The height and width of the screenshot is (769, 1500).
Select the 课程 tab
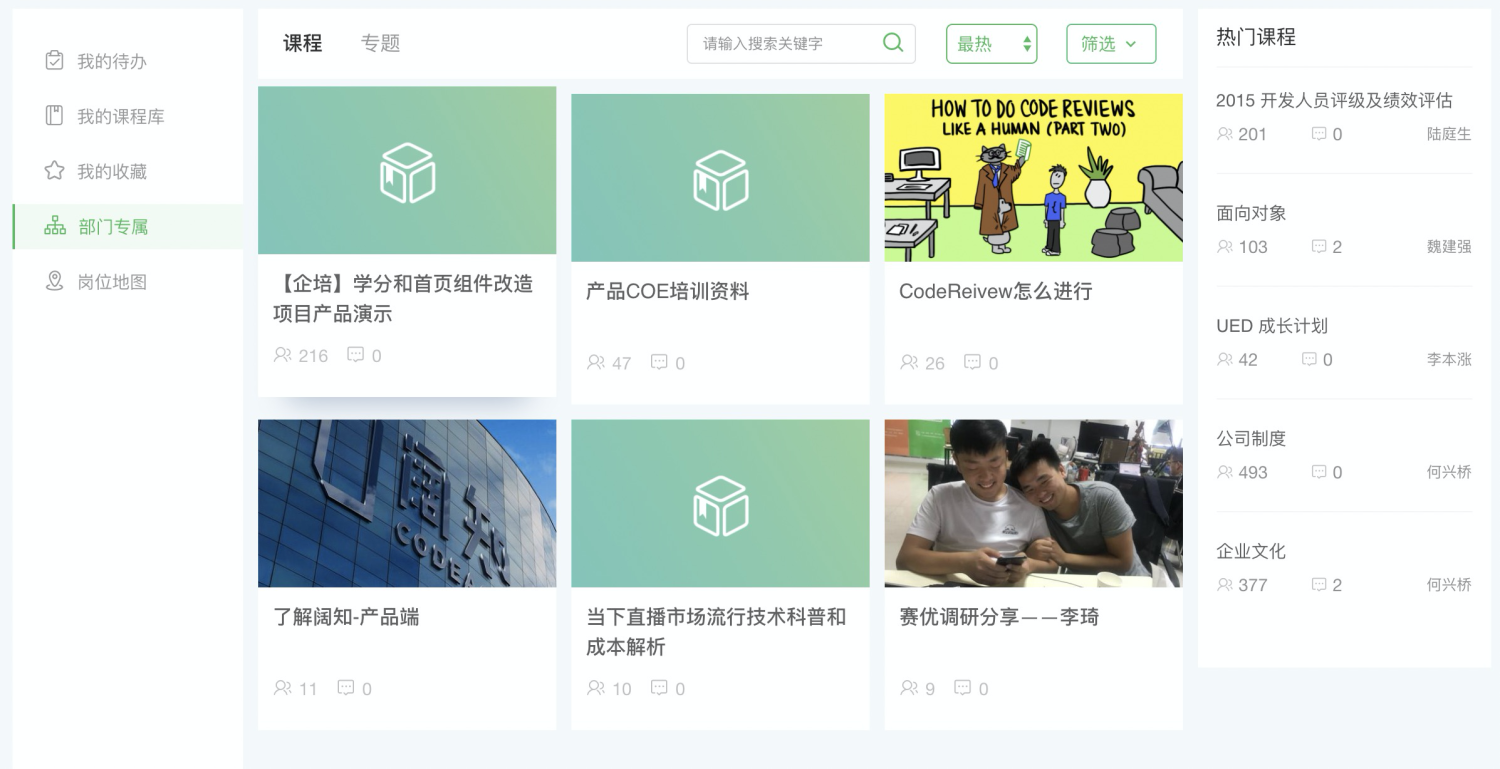pos(302,43)
